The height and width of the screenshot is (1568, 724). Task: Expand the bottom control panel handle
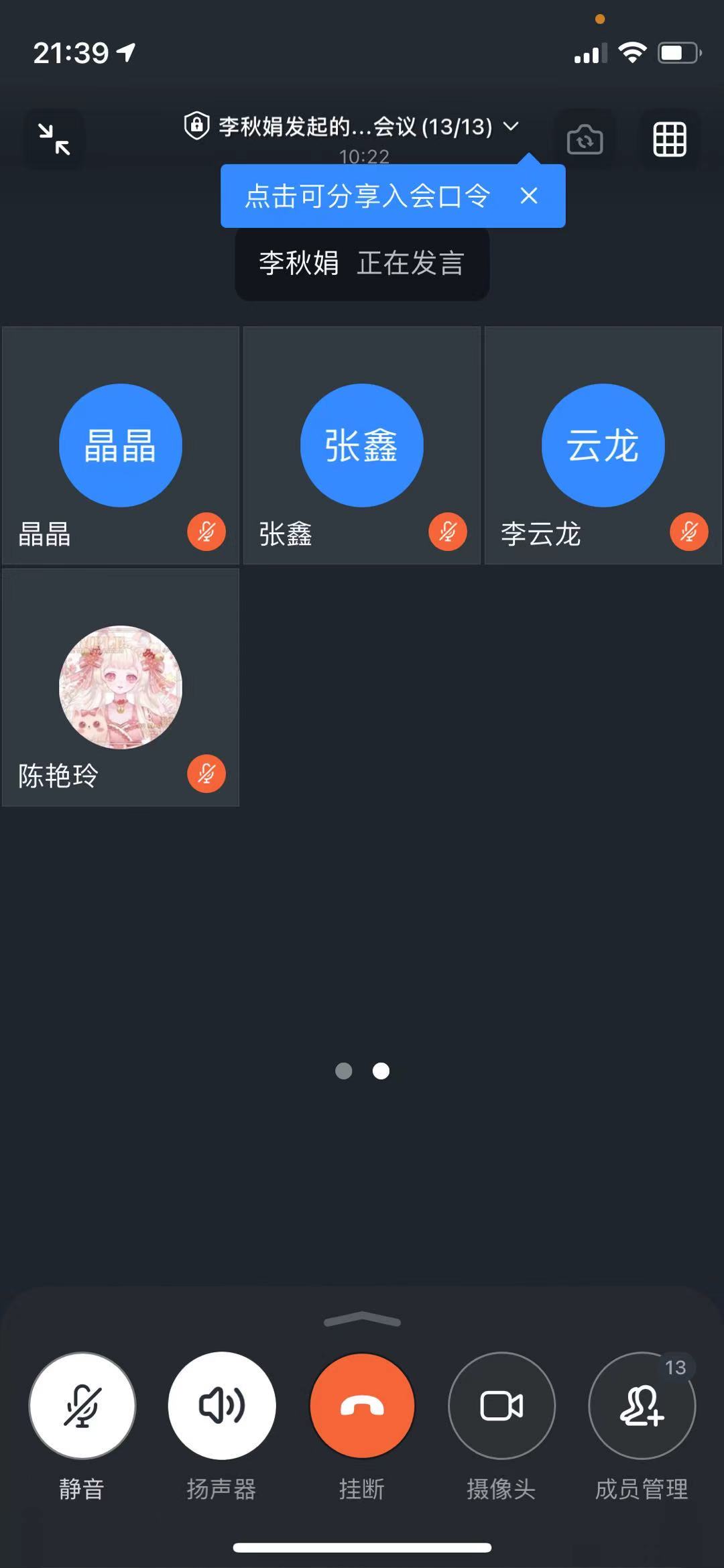pyautogui.click(x=362, y=1319)
